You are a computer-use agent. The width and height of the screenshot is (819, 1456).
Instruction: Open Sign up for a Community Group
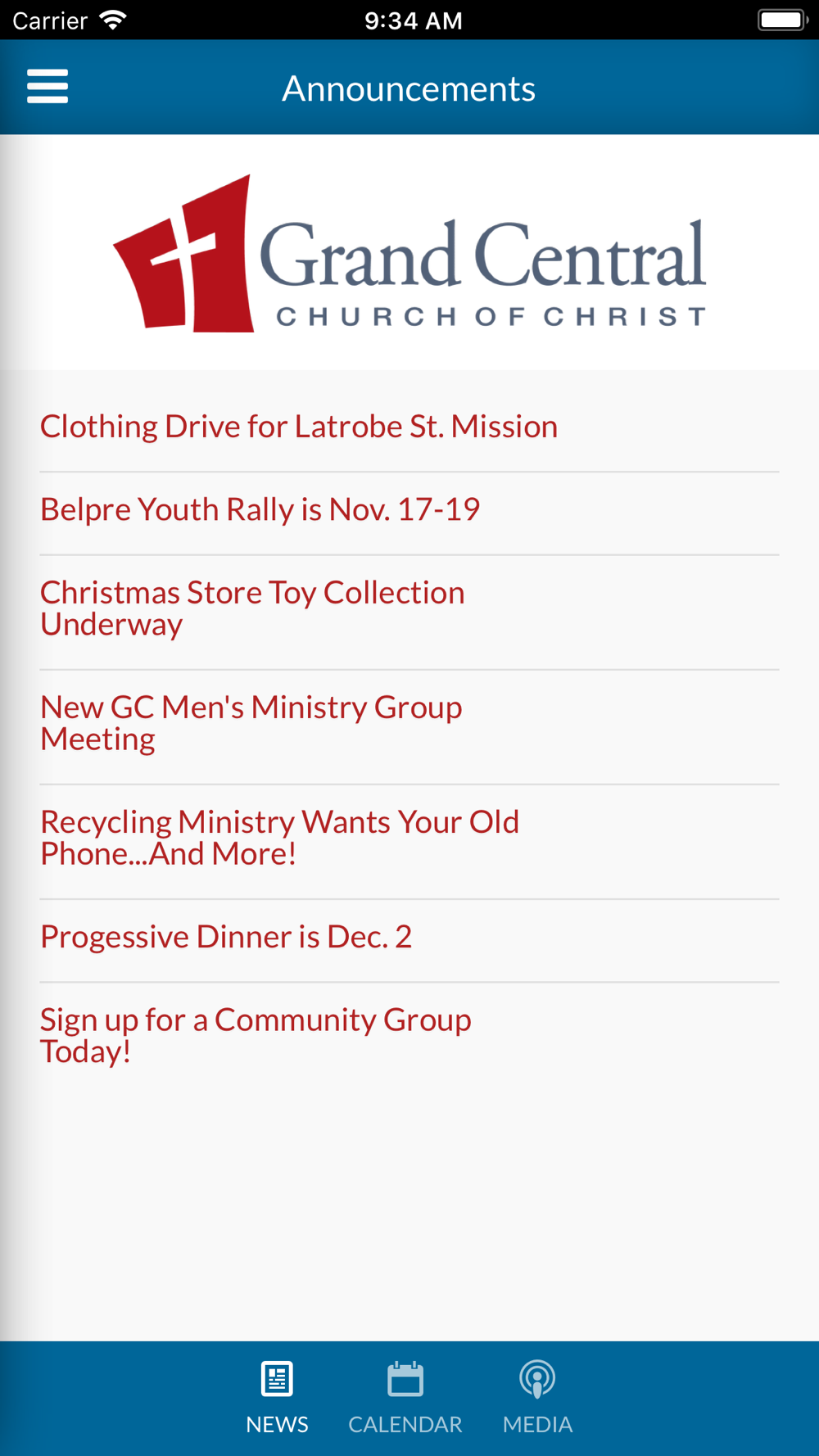tap(409, 1037)
